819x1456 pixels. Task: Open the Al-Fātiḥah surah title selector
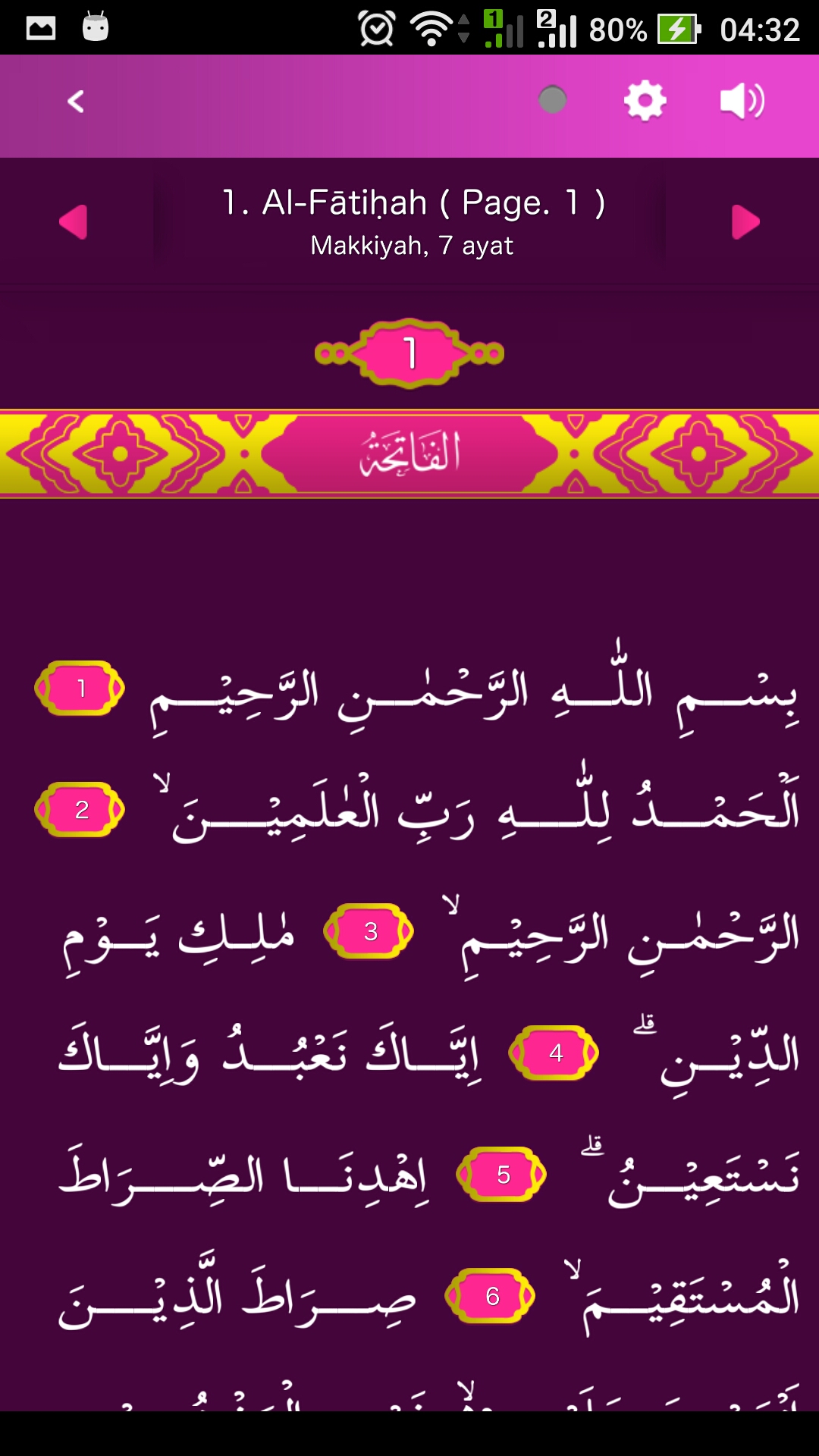412,221
